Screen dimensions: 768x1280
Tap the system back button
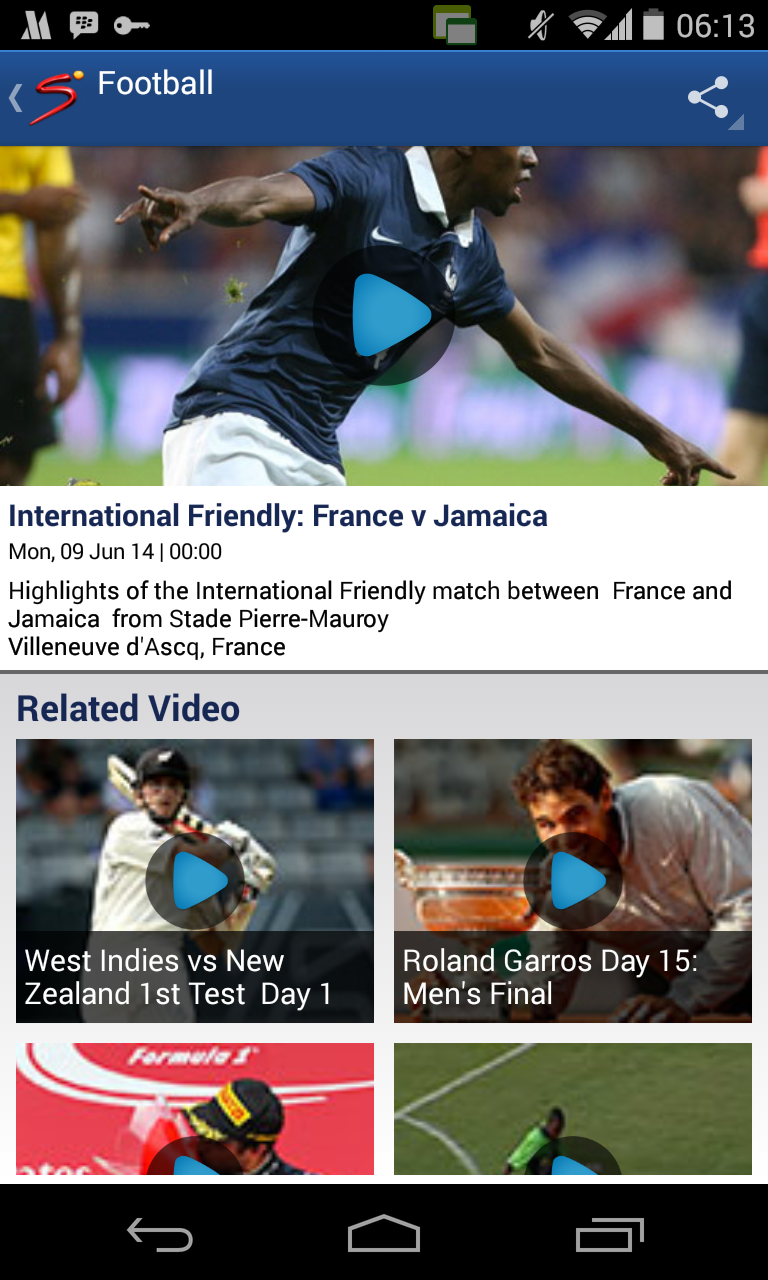[x=160, y=1234]
